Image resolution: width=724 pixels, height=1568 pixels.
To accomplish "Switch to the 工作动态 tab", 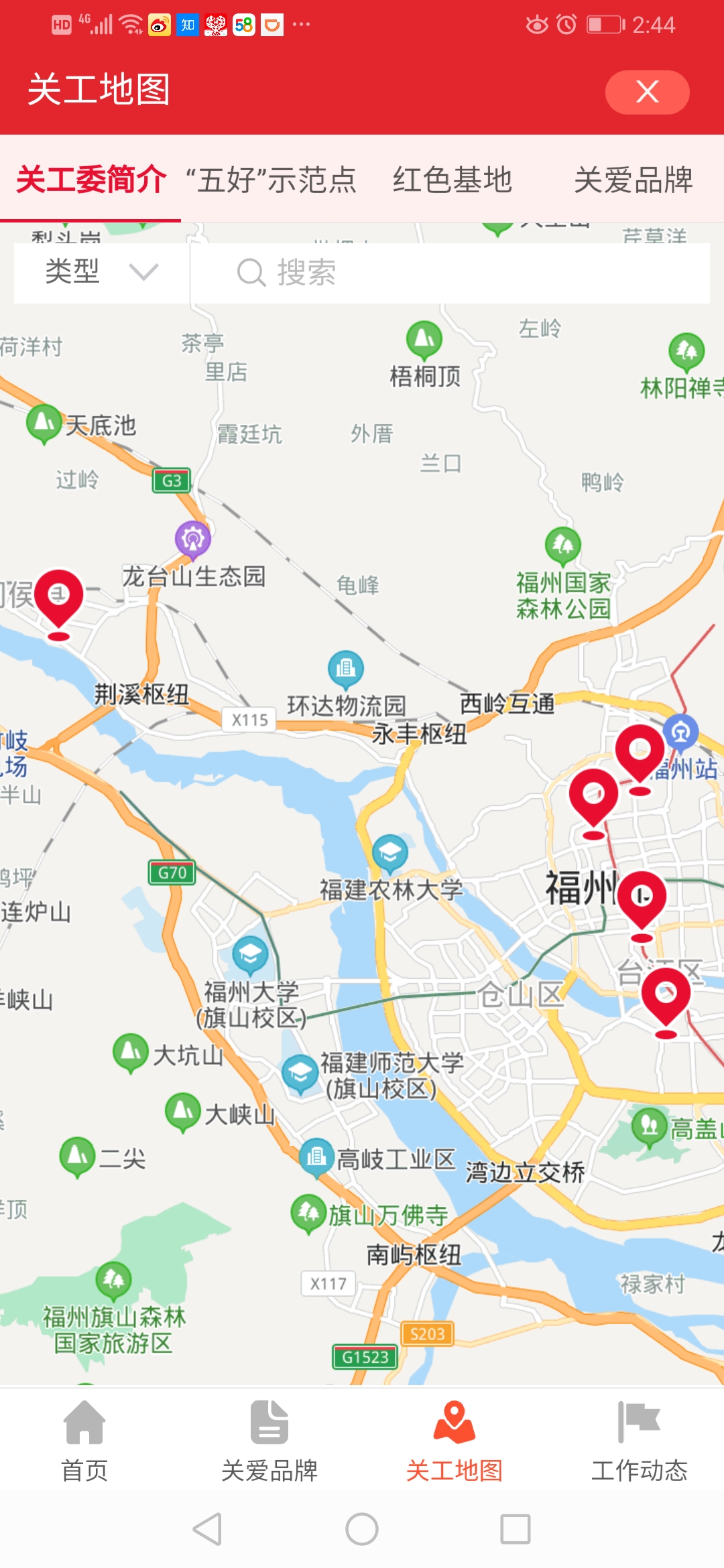I will [639, 1439].
